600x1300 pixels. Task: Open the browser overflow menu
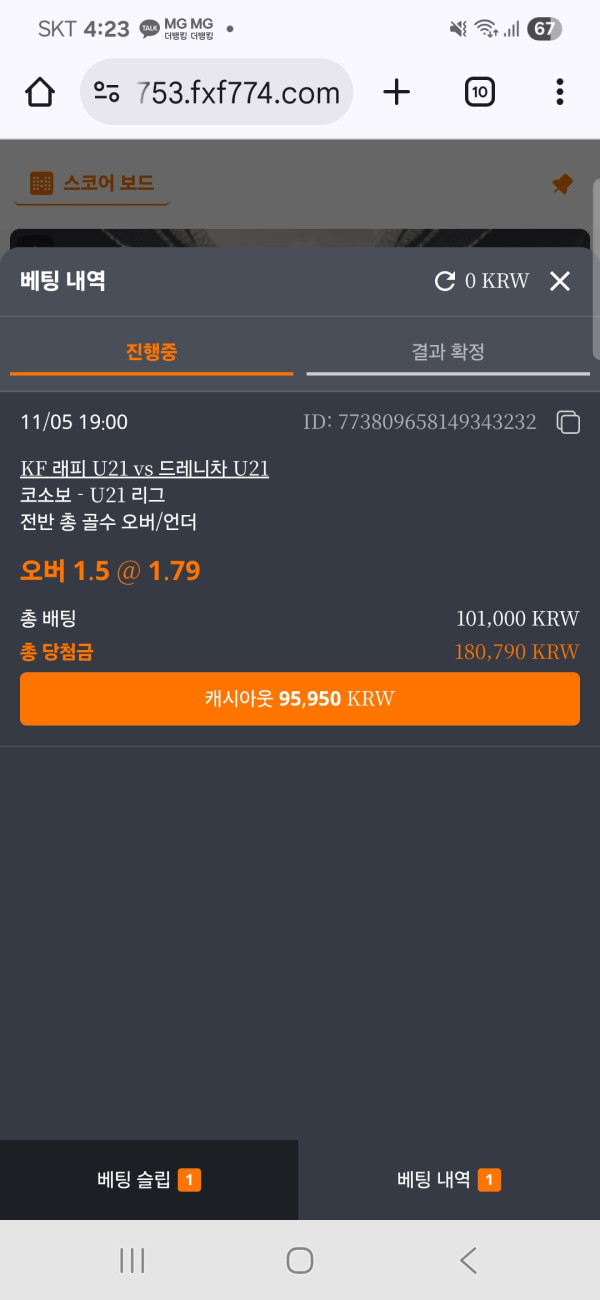(x=560, y=93)
